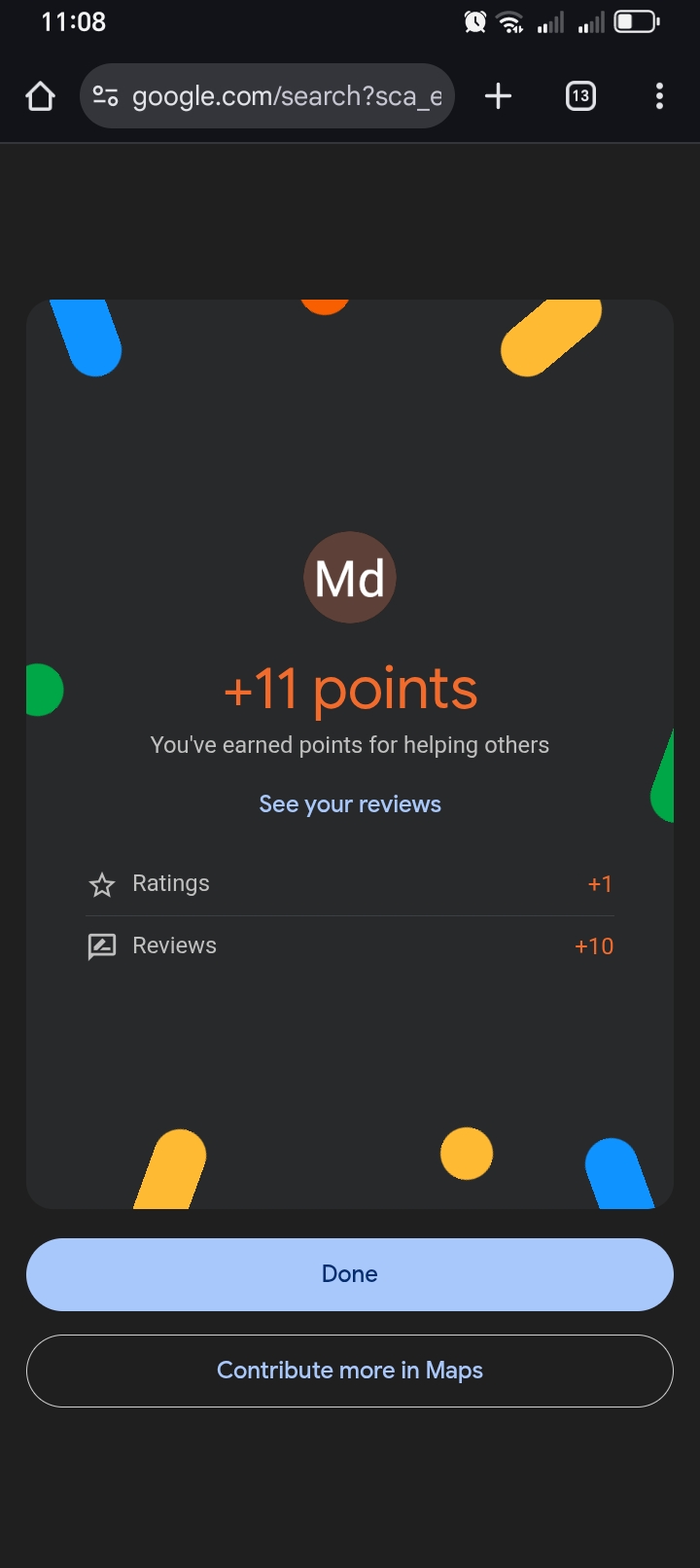Open the See your reviews link

[x=350, y=804]
